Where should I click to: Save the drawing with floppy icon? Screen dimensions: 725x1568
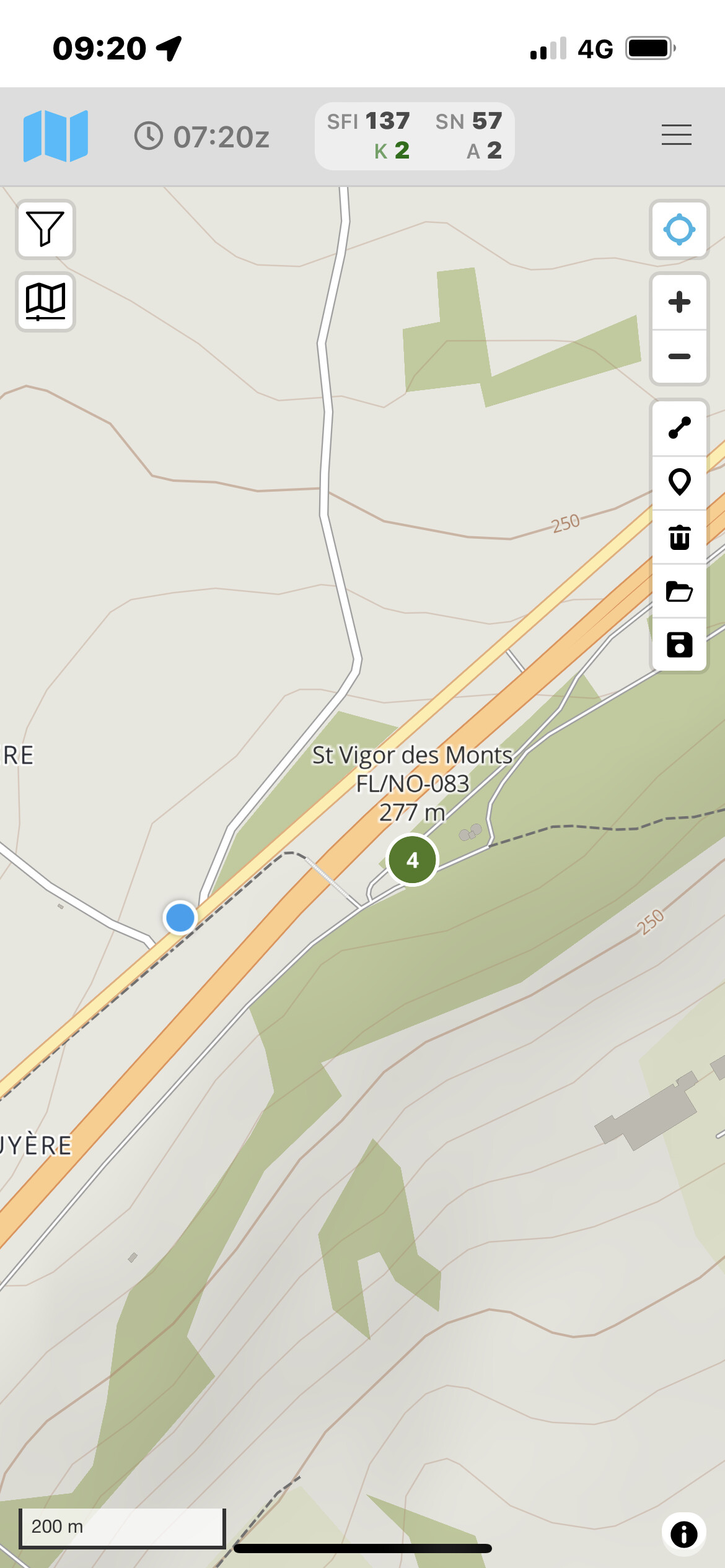(679, 645)
